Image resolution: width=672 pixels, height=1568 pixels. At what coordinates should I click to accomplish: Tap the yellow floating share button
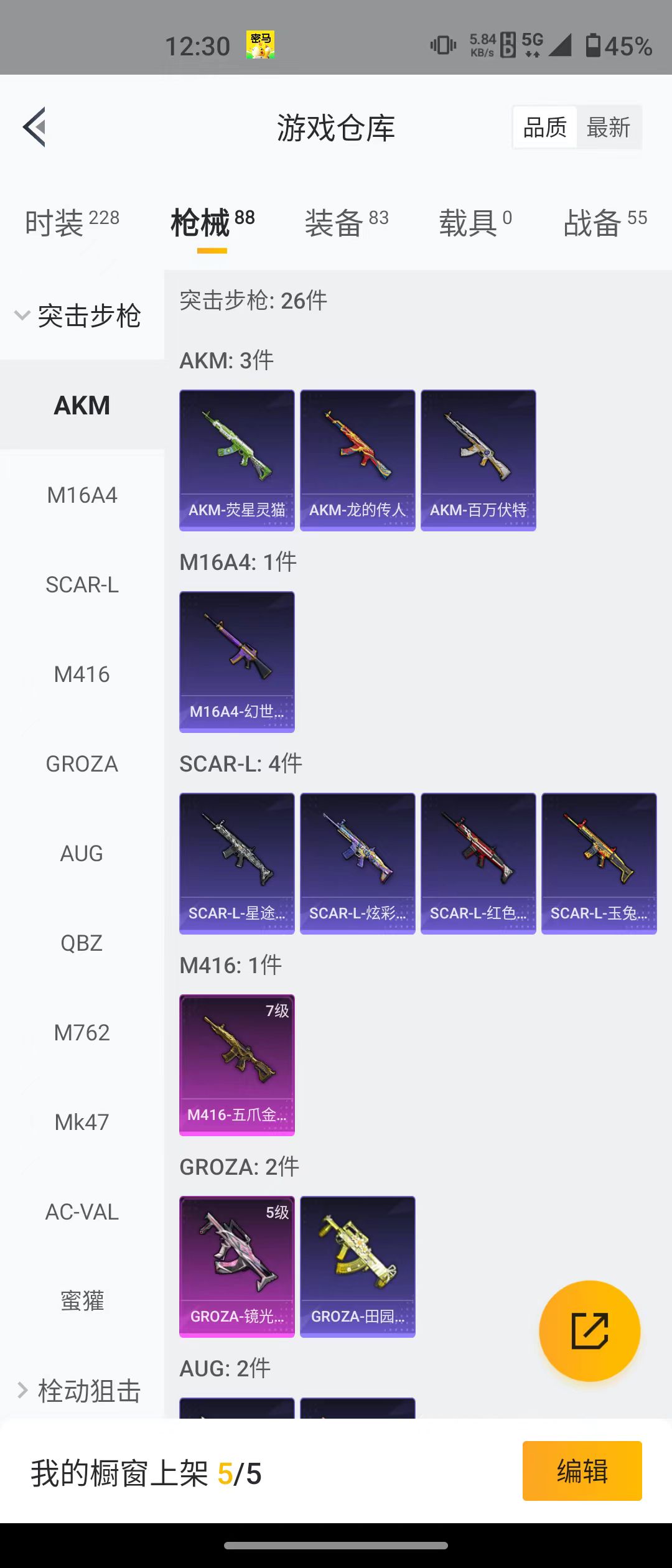(x=589, y=1332)
